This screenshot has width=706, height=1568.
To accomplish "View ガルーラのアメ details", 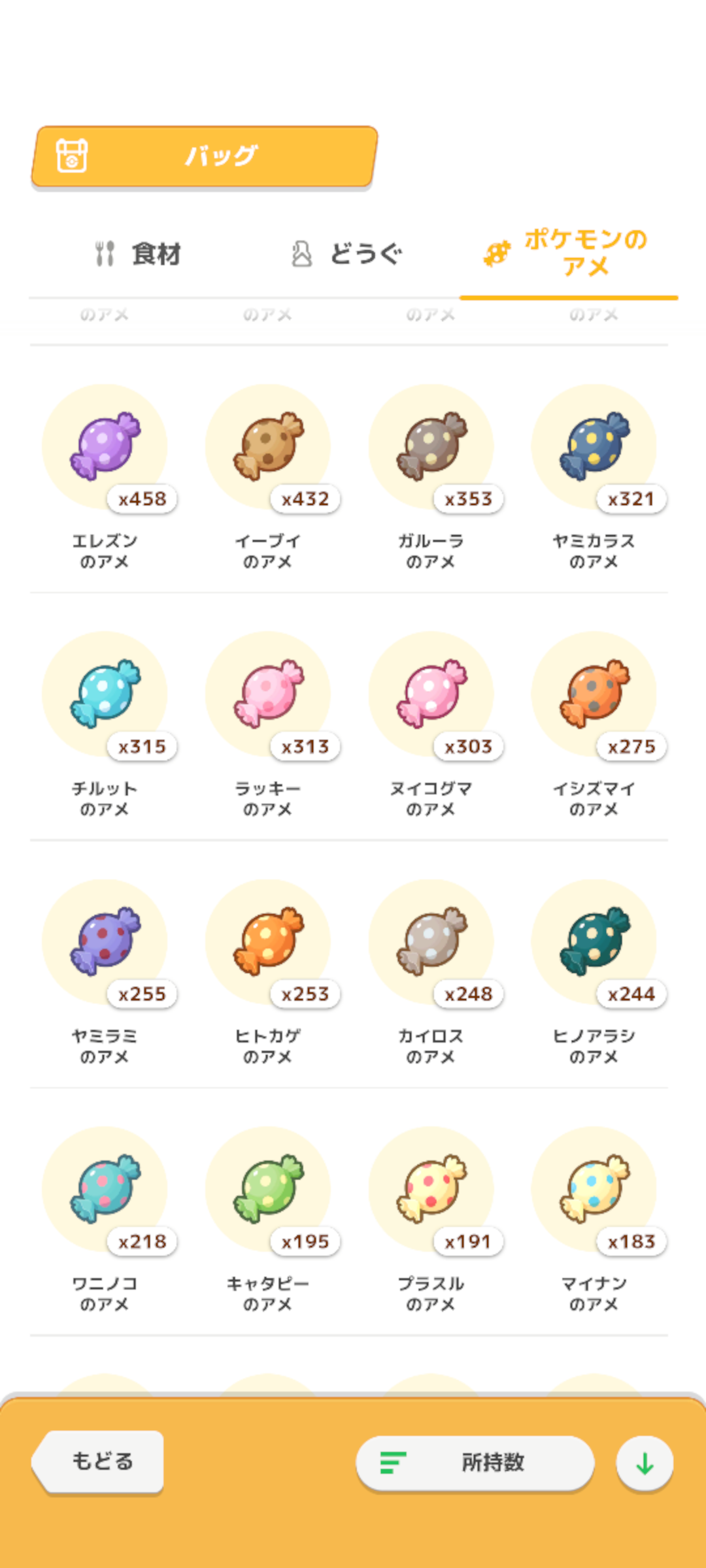I will (431, 448).
